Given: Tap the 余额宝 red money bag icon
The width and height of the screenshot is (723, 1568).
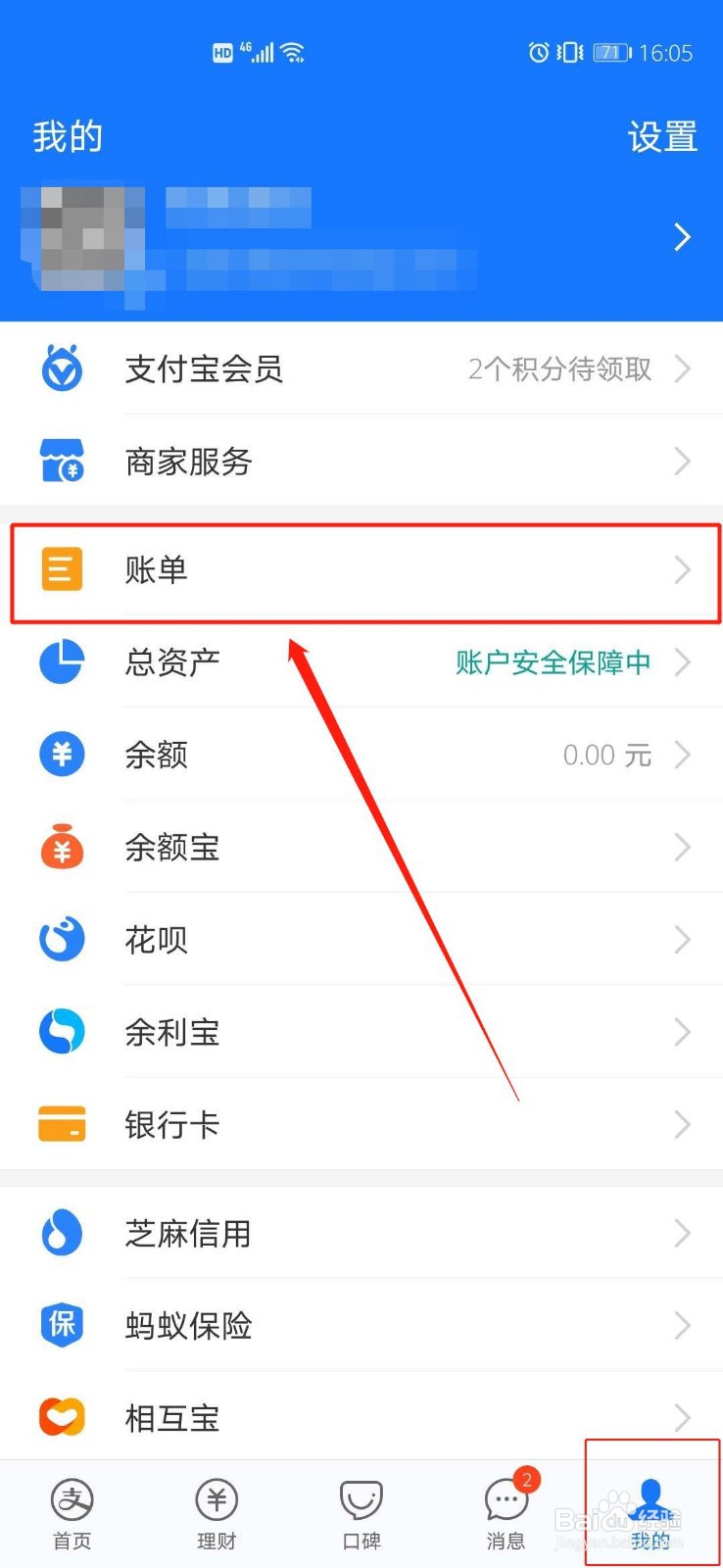Looking at the screenshot, I should coord(62,847).
